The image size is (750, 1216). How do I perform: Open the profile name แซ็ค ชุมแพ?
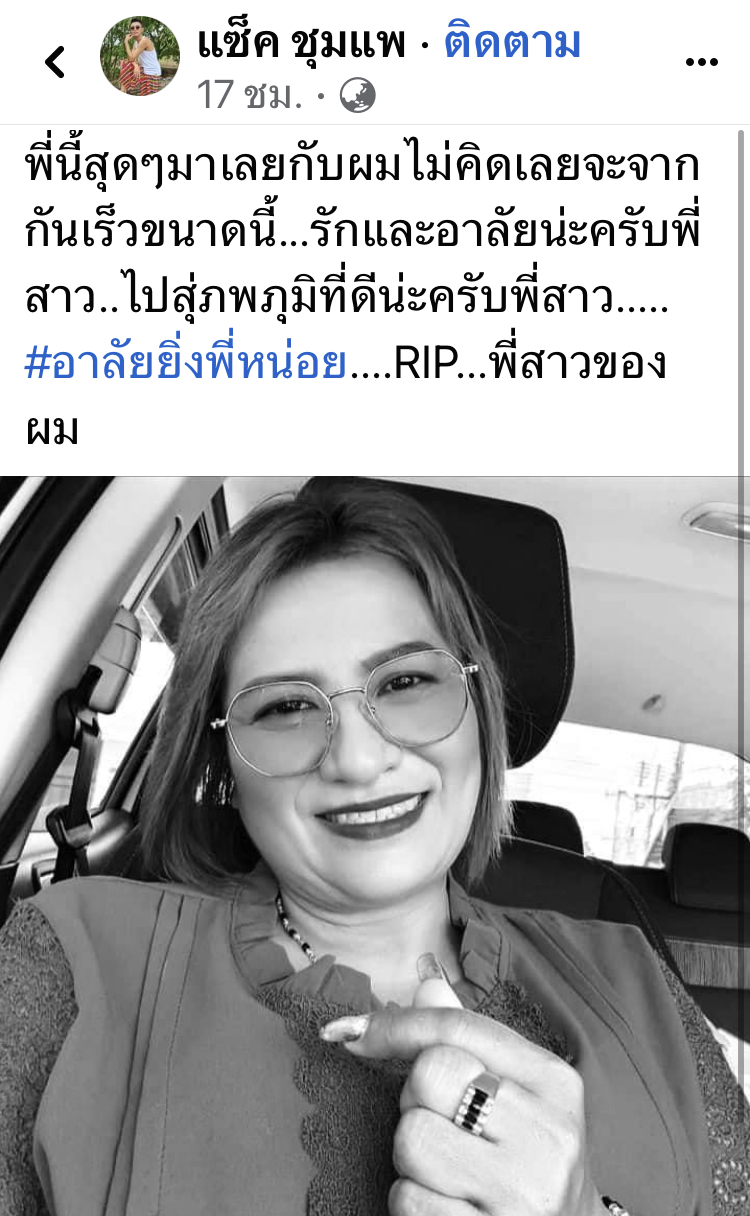tap(304, 43)
